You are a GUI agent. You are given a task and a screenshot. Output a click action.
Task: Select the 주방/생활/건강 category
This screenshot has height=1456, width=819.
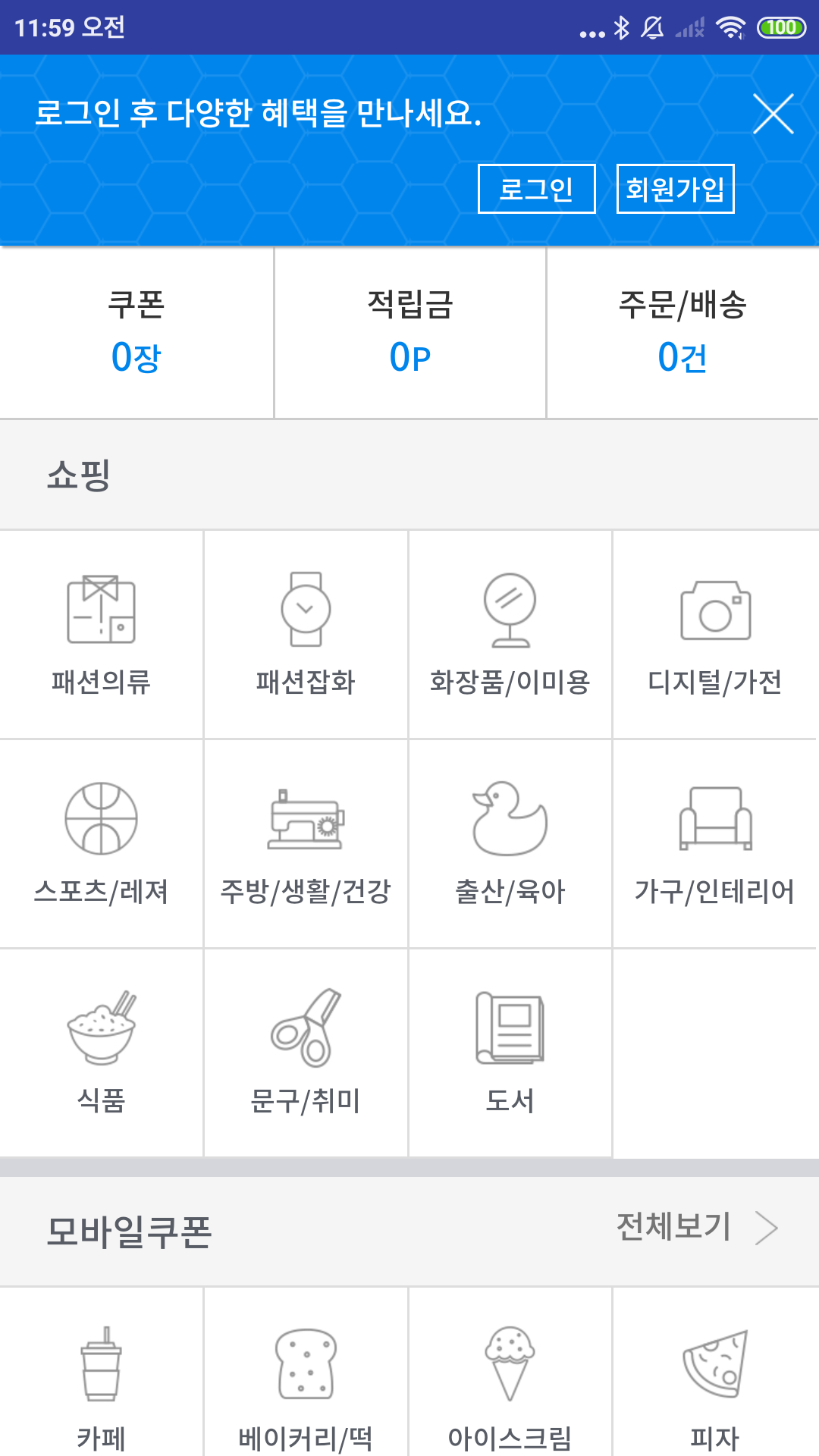tap(306, 843)
